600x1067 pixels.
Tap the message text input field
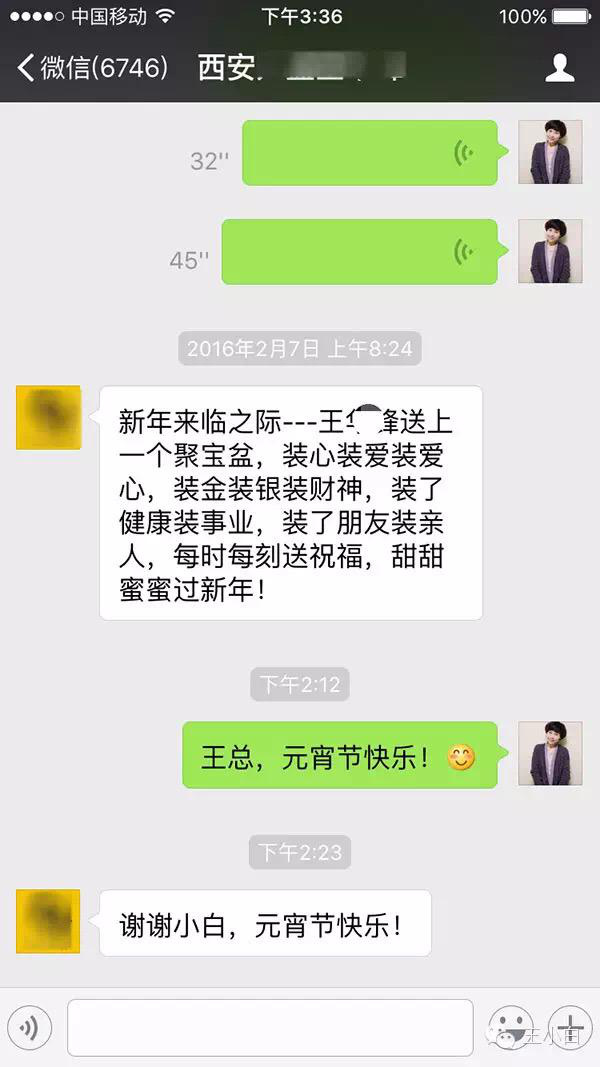[x=270, y=1027]
